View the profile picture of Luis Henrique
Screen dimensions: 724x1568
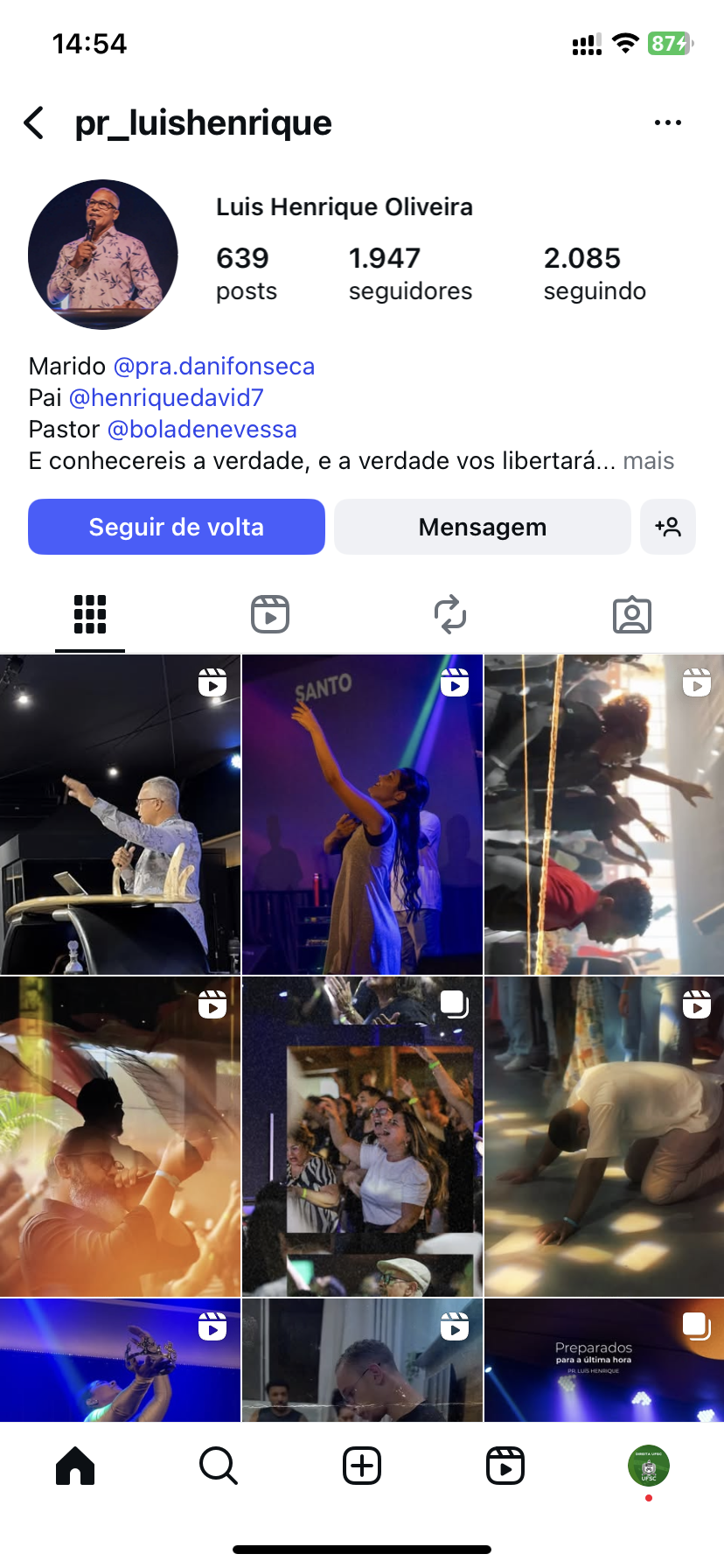tap(103, 255)
